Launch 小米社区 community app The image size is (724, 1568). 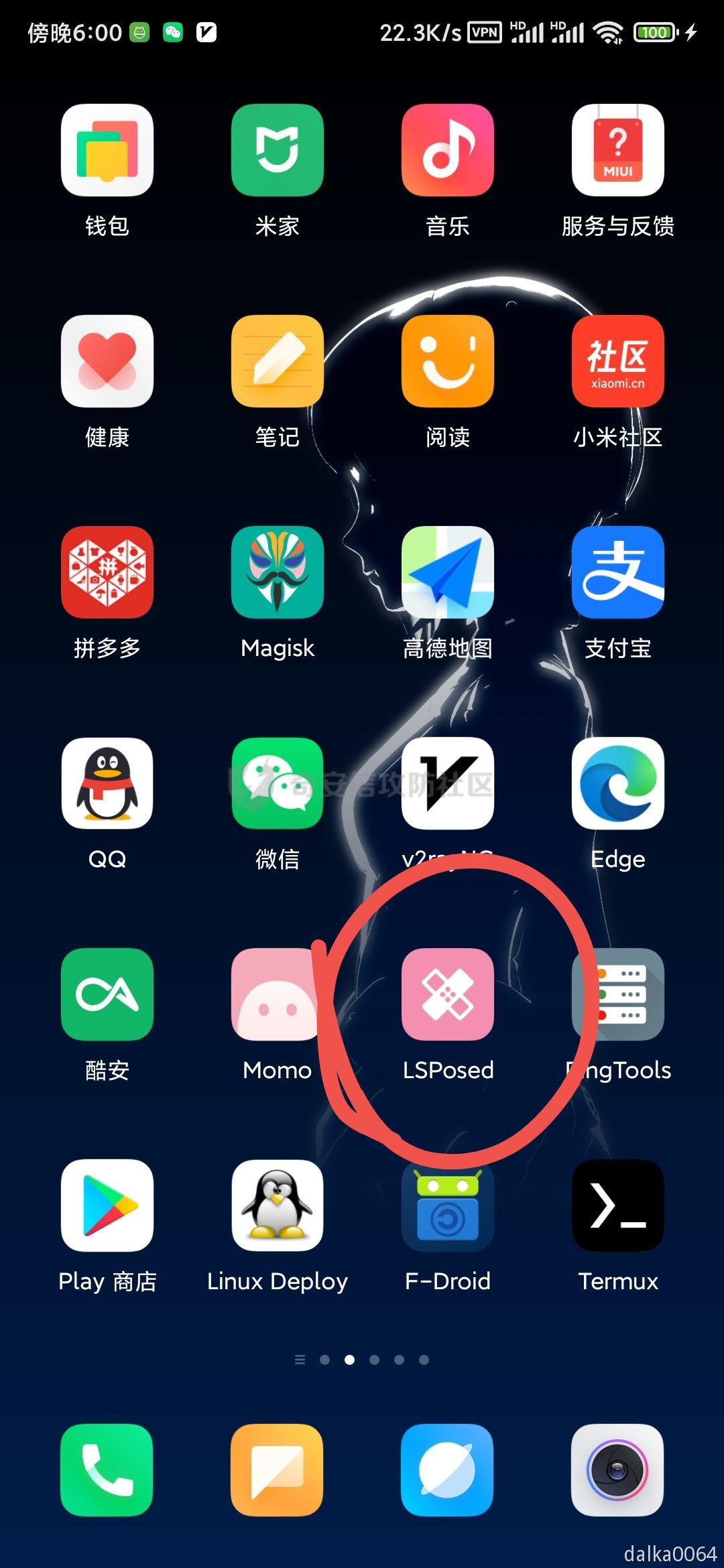pos(617,361)
